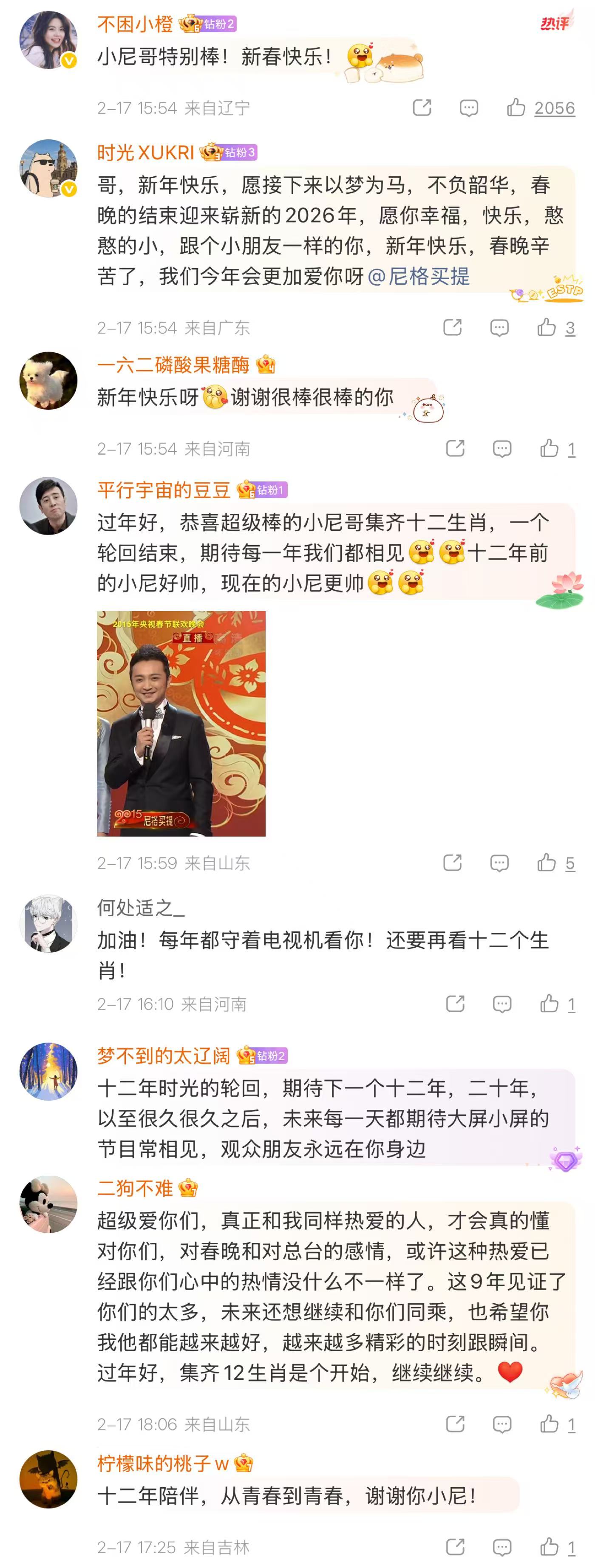Open 时光XUKRI's profile picture
The width and height of the screenshot is (595, 1568).
point(49,168)
